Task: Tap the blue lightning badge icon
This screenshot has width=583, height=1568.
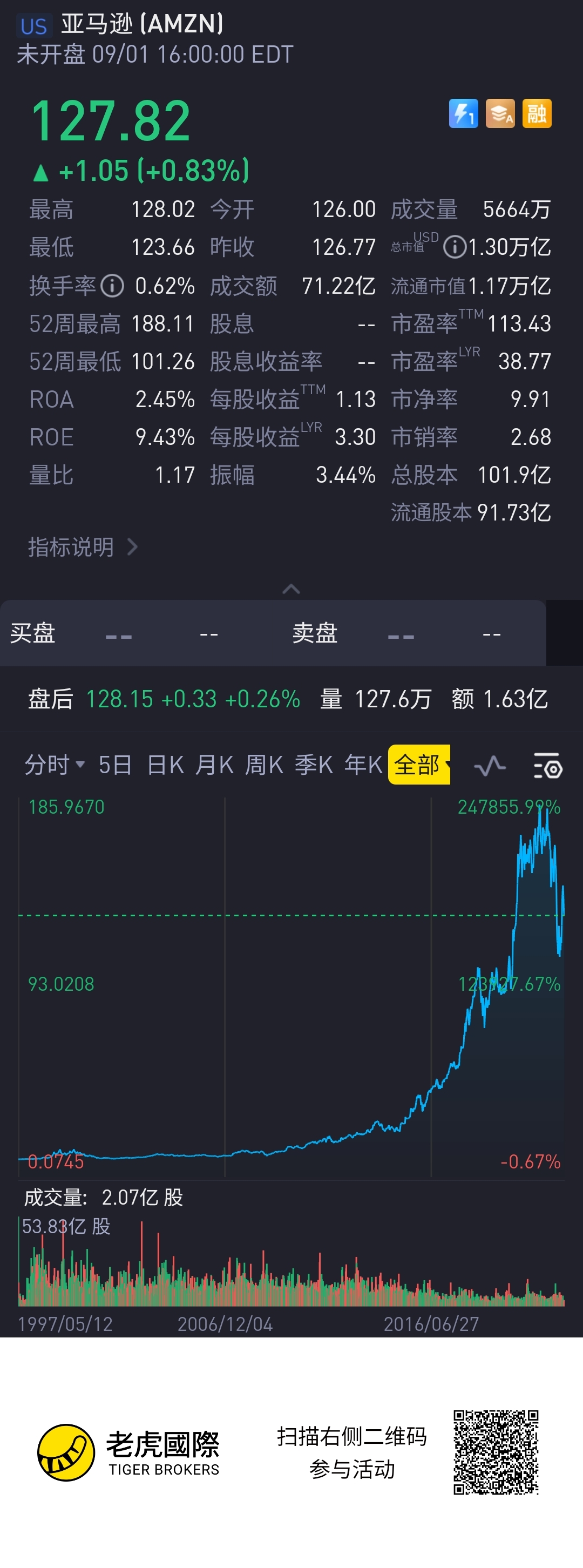Action: 464,114
